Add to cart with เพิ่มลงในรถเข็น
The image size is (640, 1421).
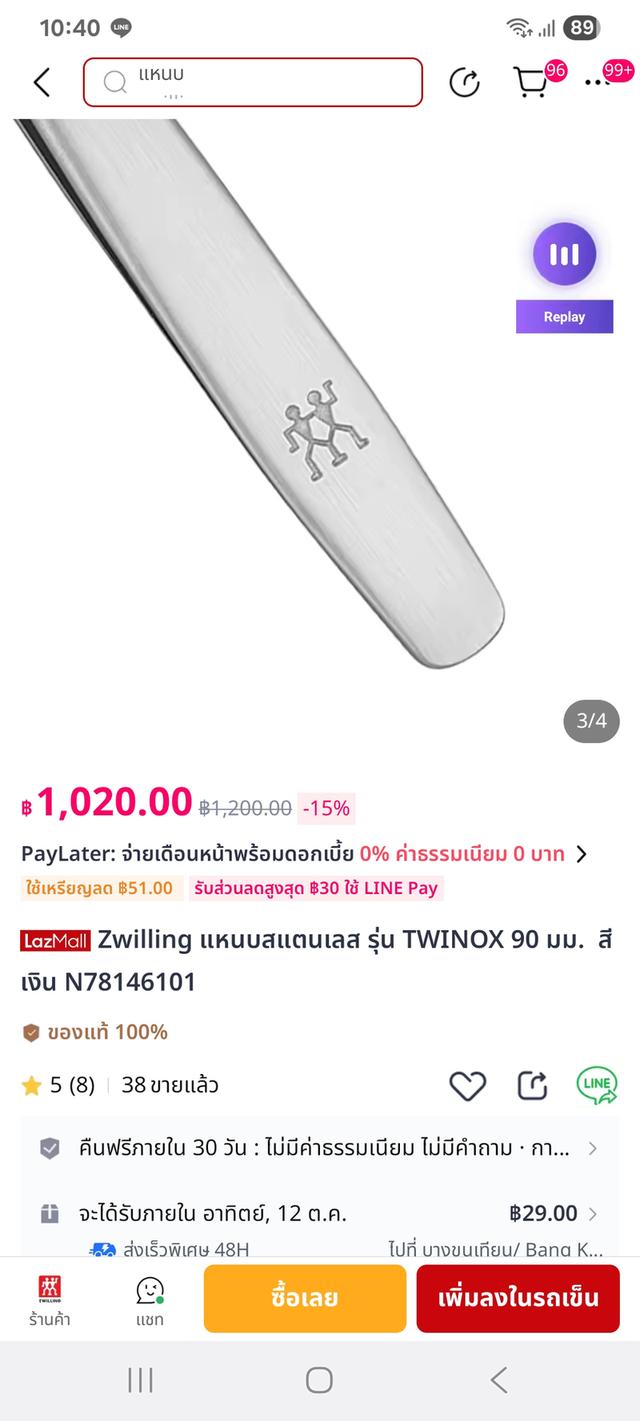pos(518,1298)
